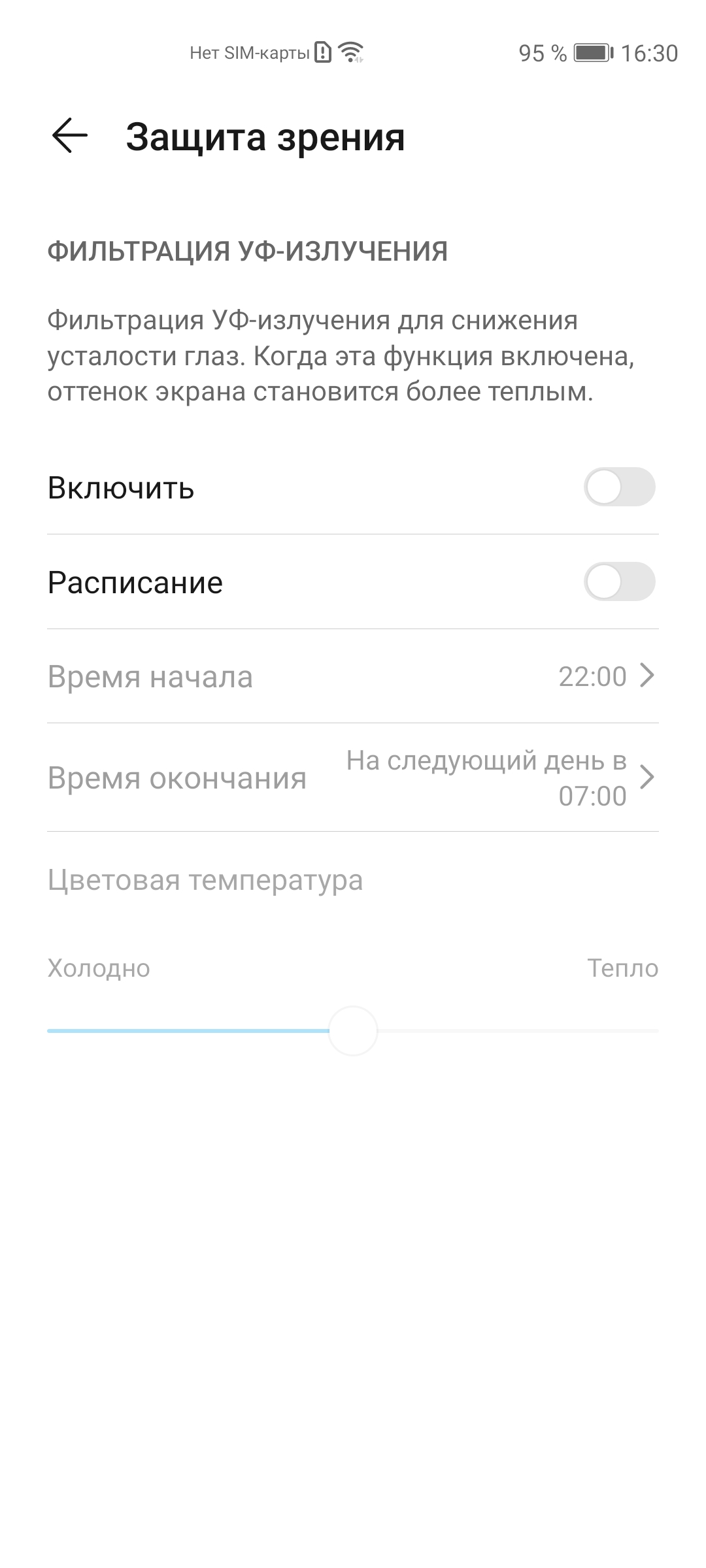Turn on the Расписание schedule toggle

(x=618, y=582)
